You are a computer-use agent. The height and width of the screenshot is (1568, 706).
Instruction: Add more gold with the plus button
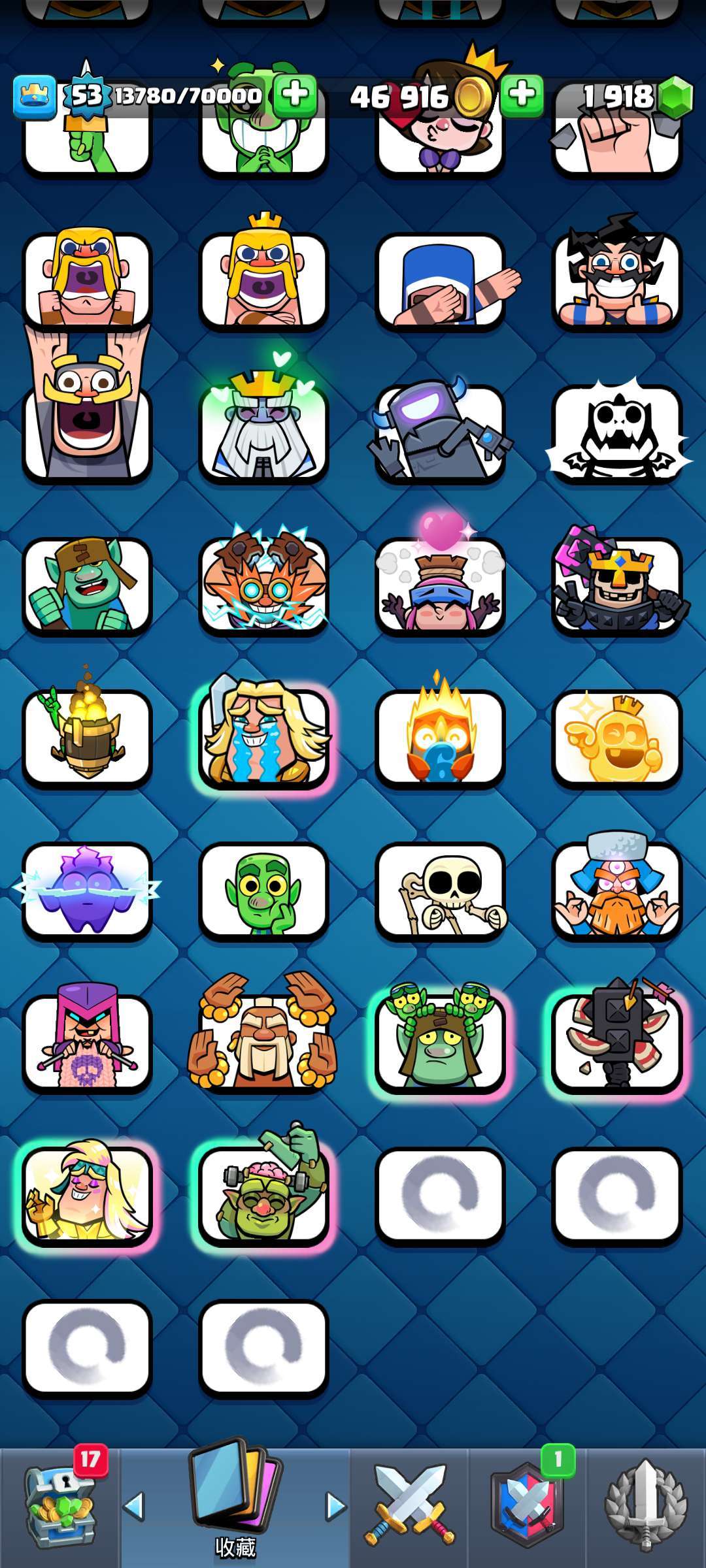[522, 95]
